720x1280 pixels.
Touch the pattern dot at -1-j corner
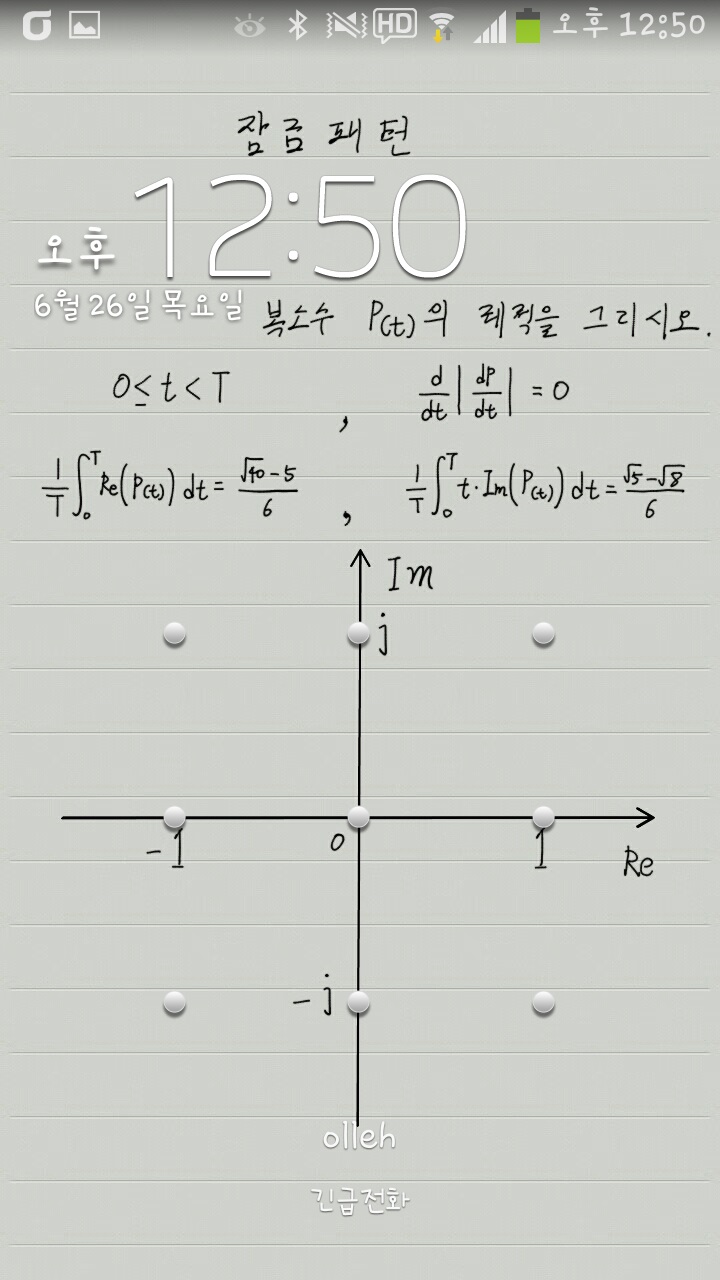coord(175,1002)
